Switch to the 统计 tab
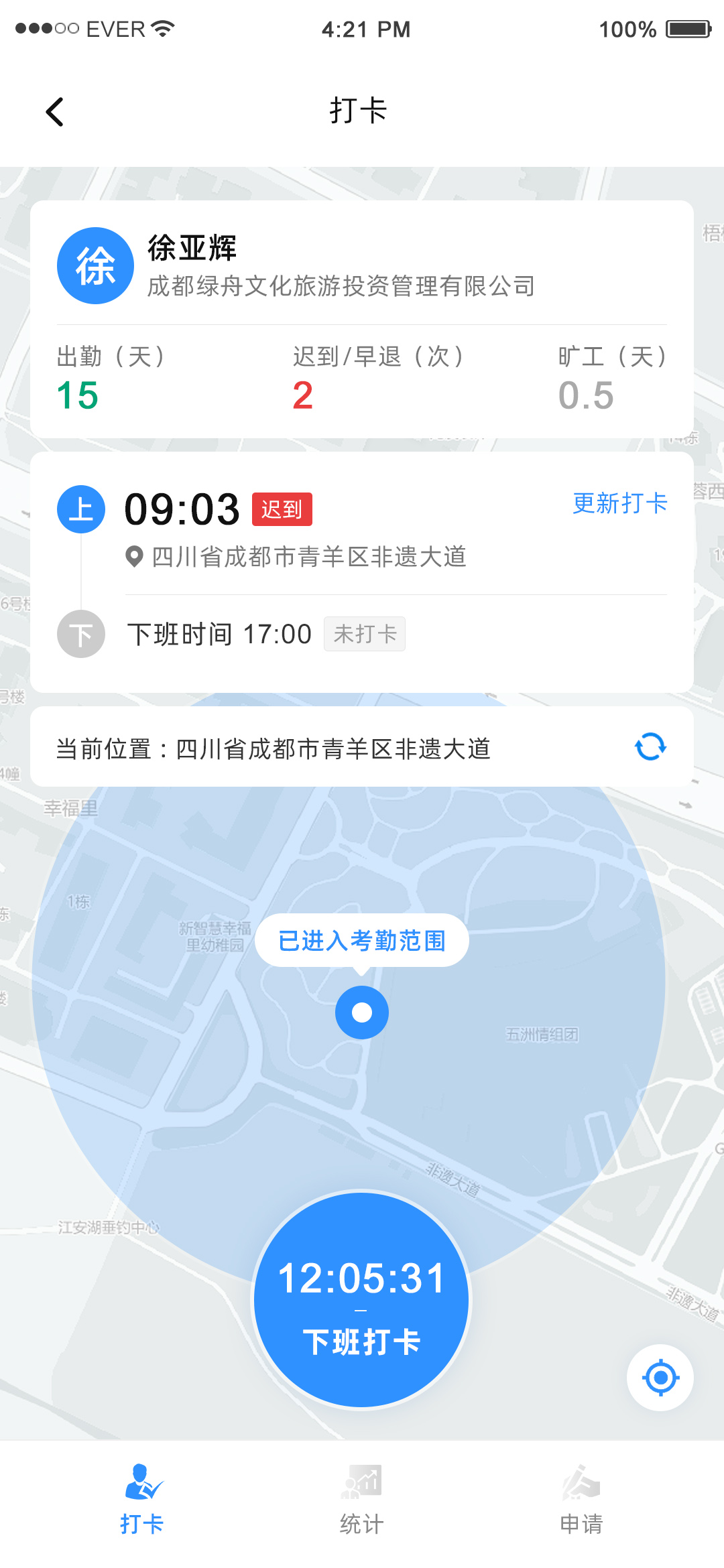 [x=361, y=1501]
